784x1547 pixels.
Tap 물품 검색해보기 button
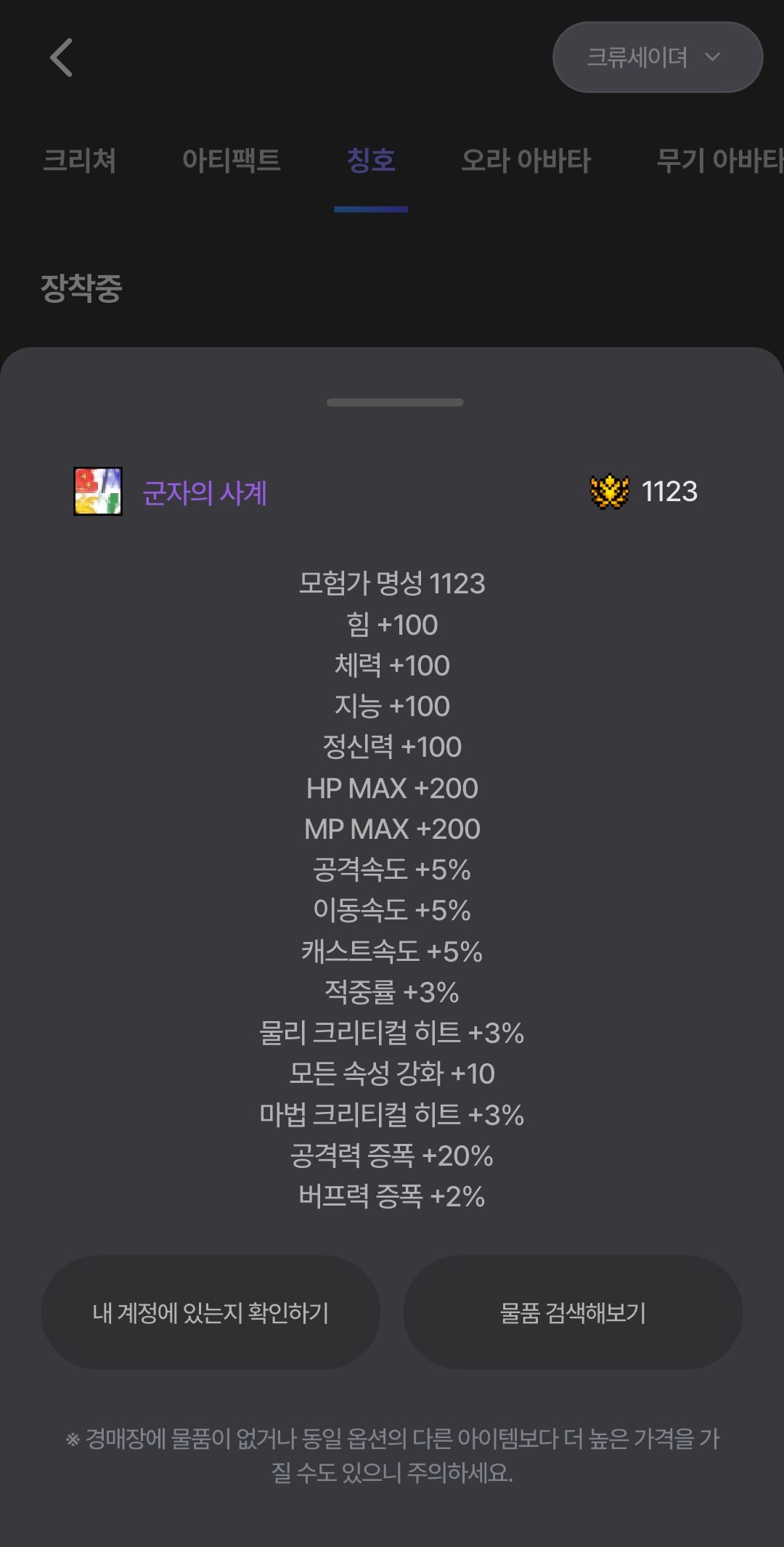(573, 1312)
